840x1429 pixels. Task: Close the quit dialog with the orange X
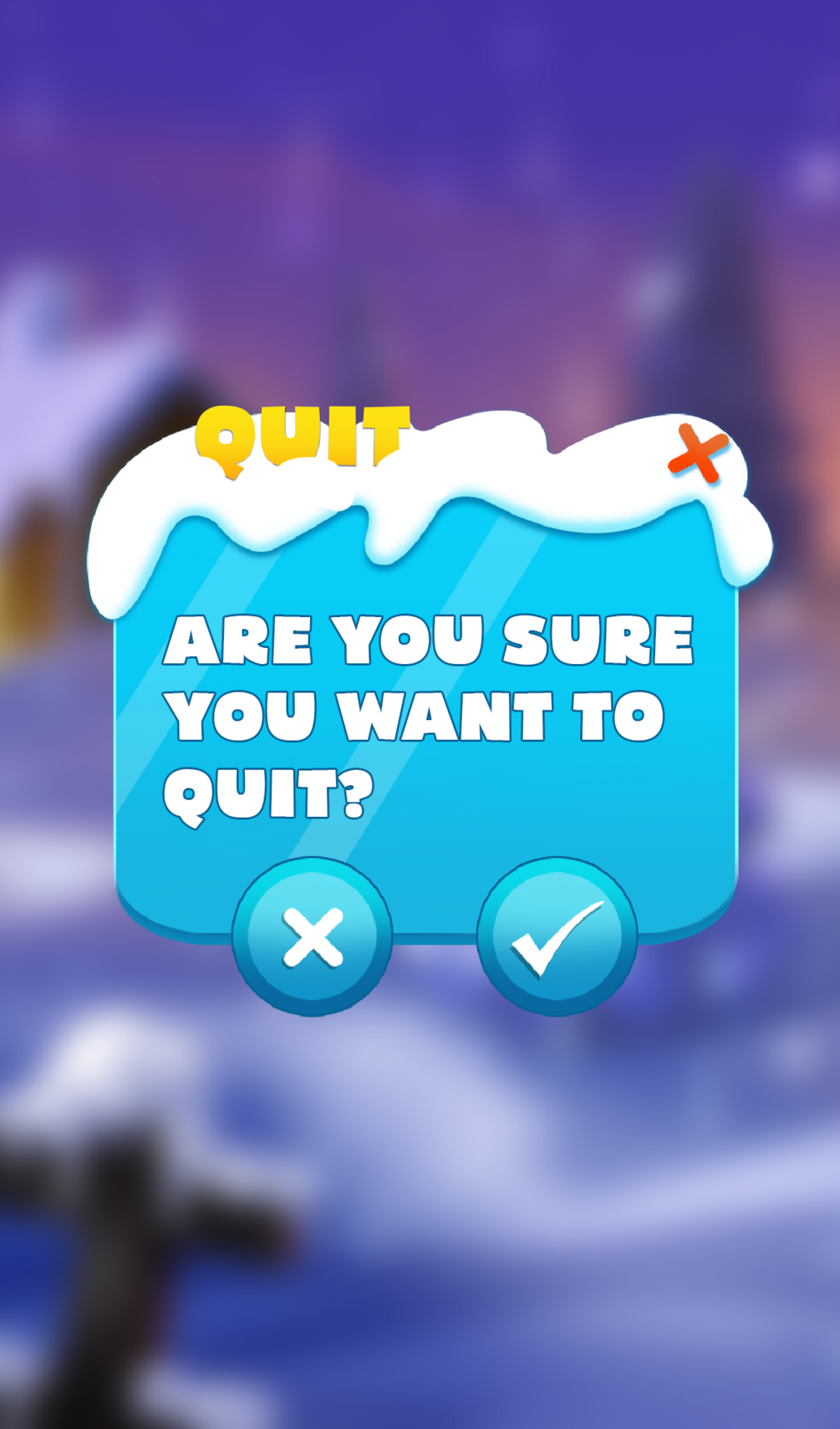coord(698,454)
